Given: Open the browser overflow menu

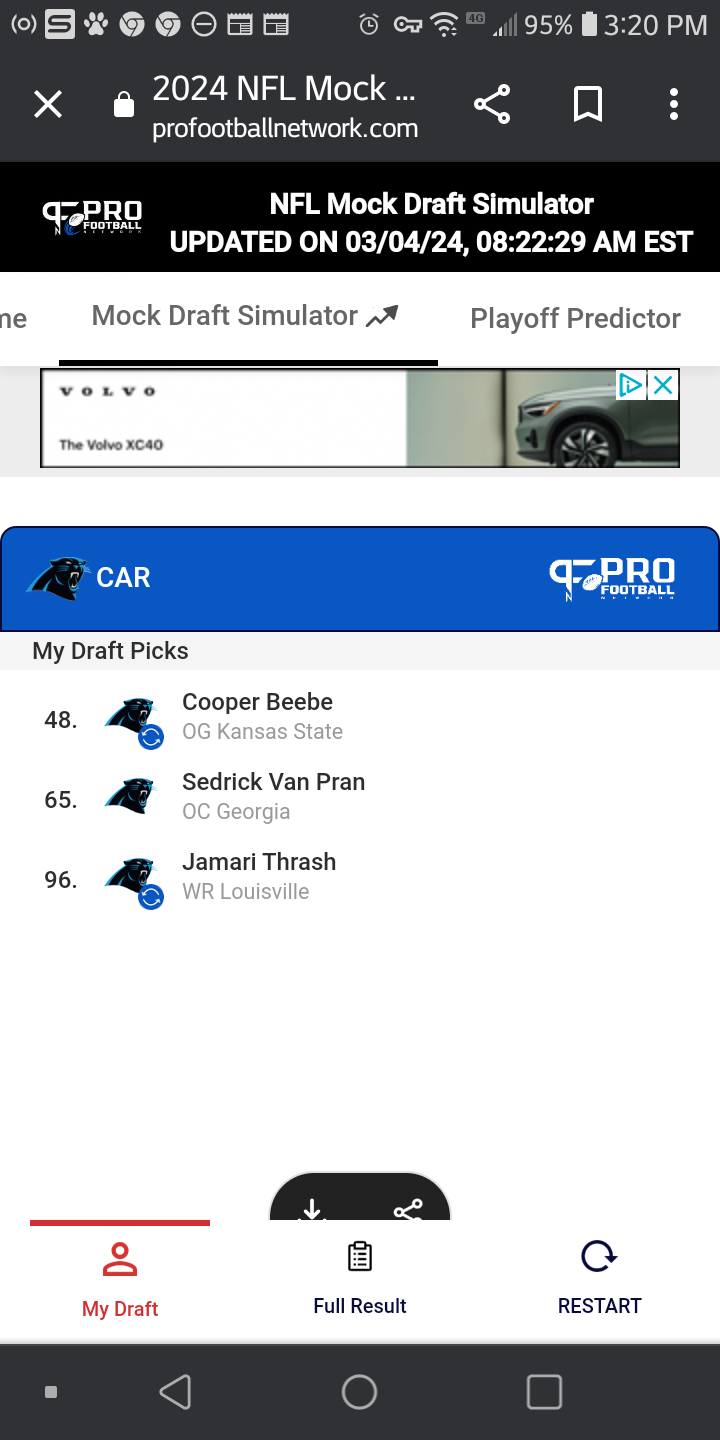Looking at the screenshot, I should (x=674, y=104).
